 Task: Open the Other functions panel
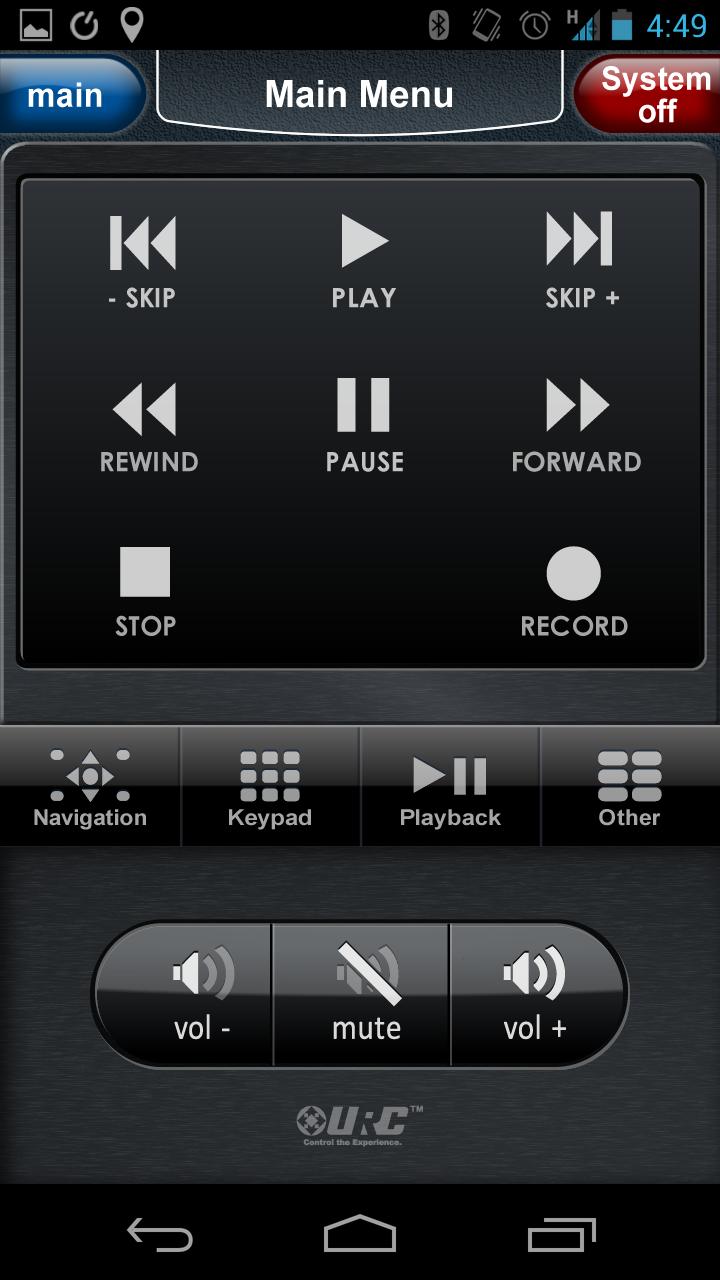click(x=629, y=785)
